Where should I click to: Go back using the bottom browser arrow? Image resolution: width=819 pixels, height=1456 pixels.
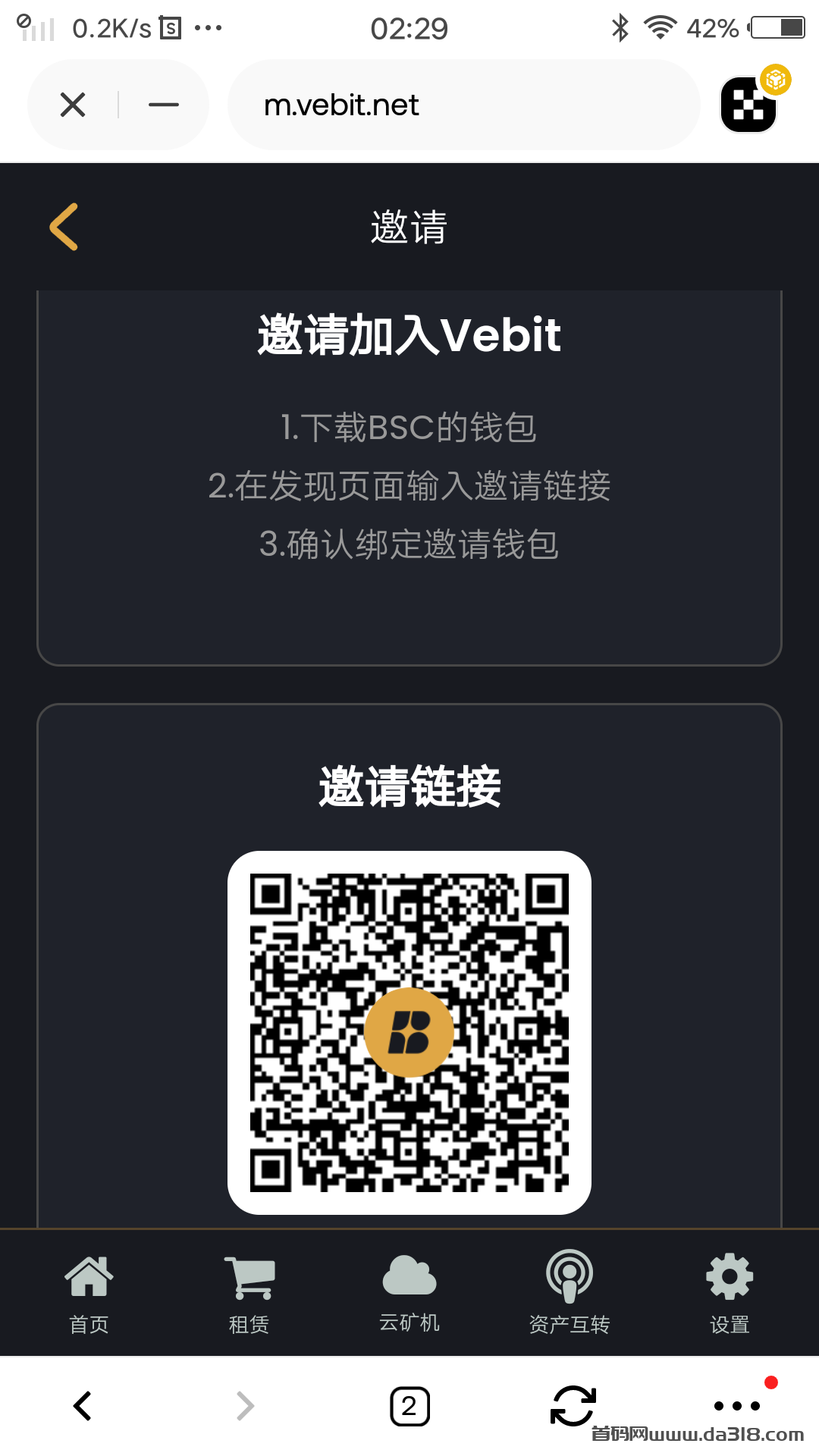coord(83,1405)
